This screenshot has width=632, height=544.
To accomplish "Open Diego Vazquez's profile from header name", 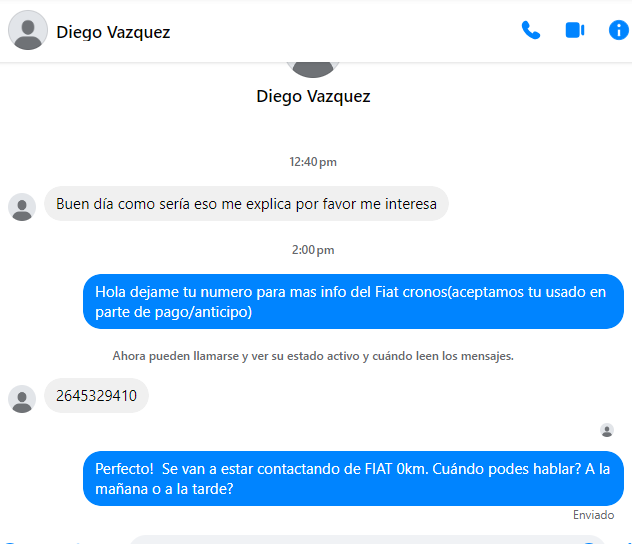I will click(113, 32).
